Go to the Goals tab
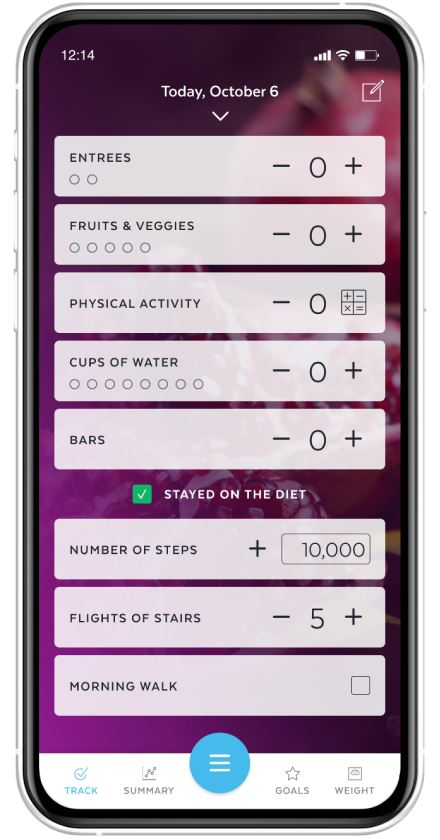Image resolution: width=440 pixels, height=840 pixels. 292,781
